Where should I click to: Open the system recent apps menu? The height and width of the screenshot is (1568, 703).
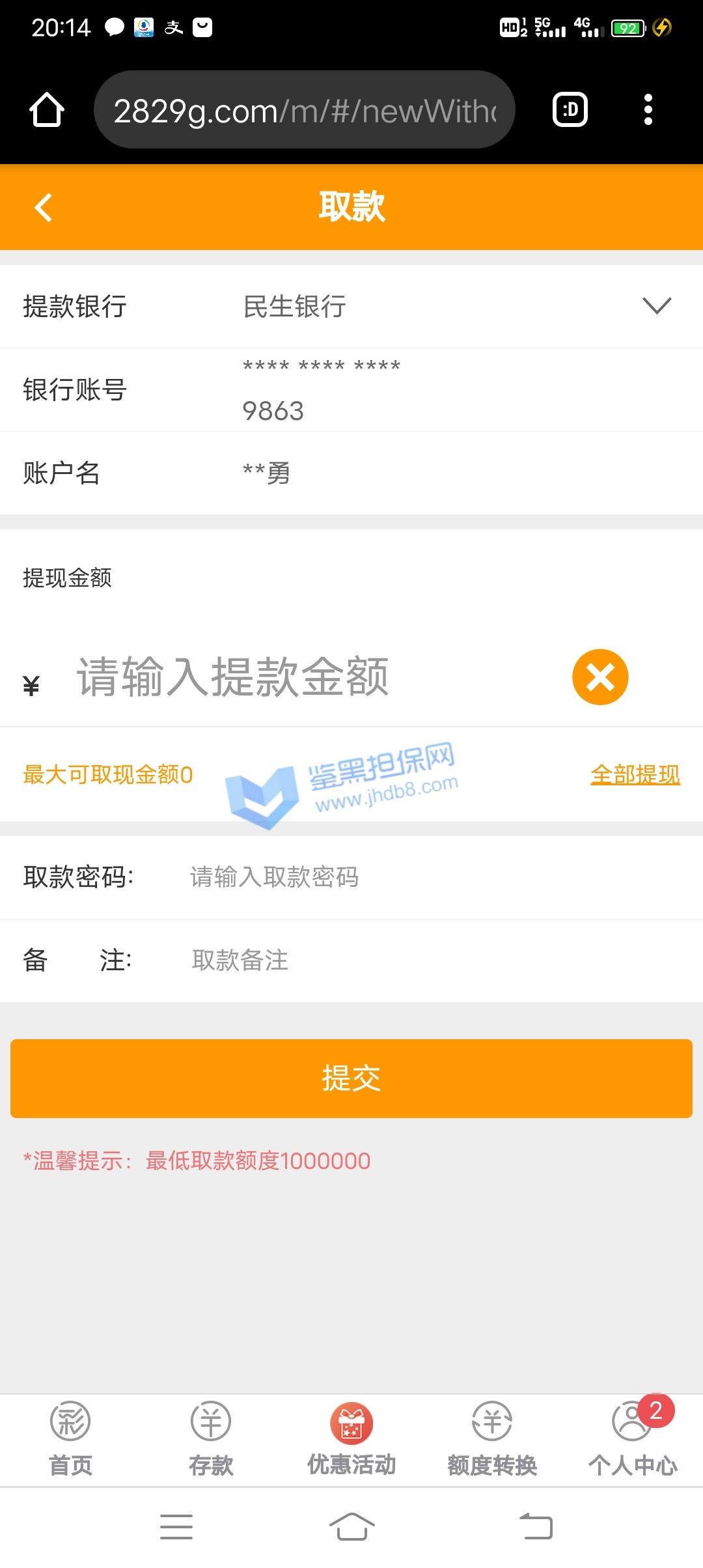click(x=176, y=1527)
